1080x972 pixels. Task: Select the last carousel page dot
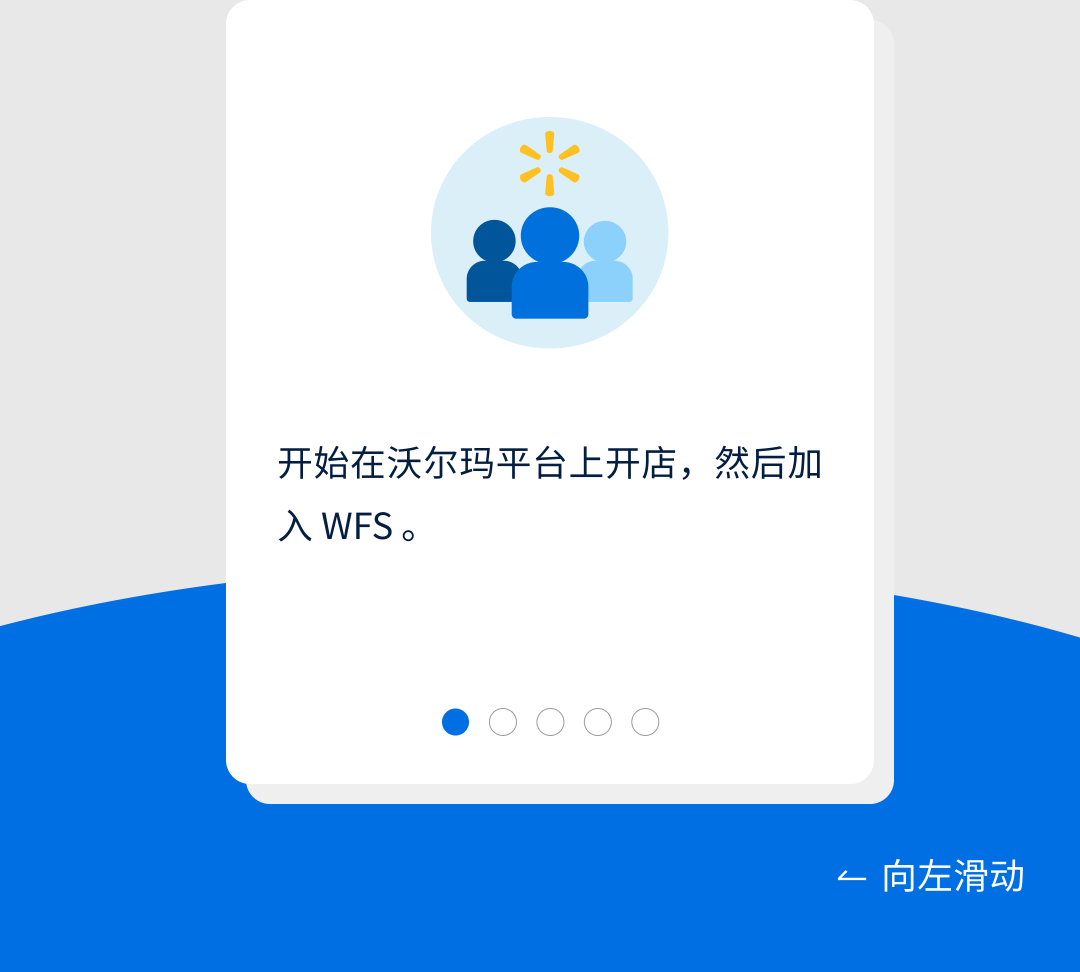point(645,722)
